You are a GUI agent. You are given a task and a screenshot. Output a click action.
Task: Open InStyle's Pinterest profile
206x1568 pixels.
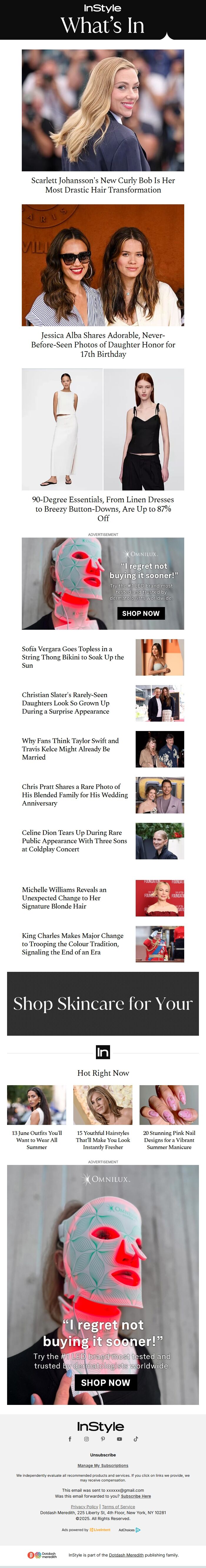pos(103,1439)
